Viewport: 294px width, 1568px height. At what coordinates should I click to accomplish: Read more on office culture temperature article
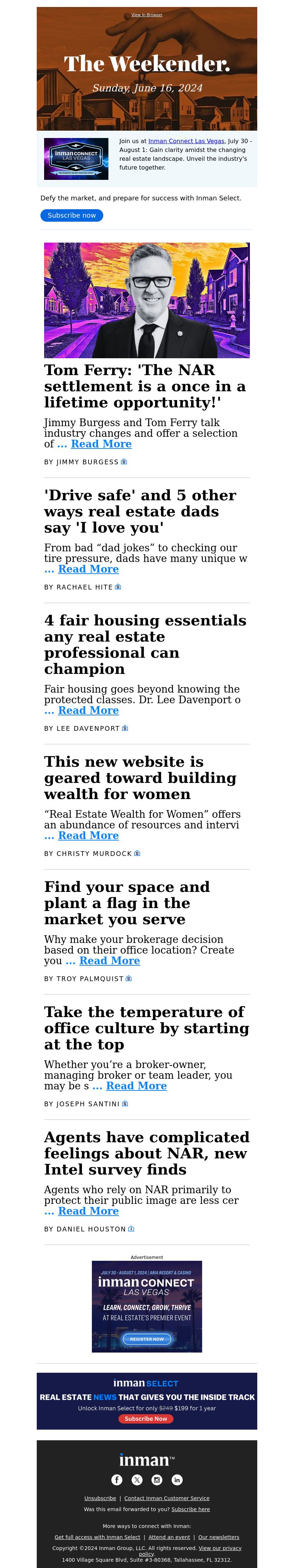tap(136, 1086)
